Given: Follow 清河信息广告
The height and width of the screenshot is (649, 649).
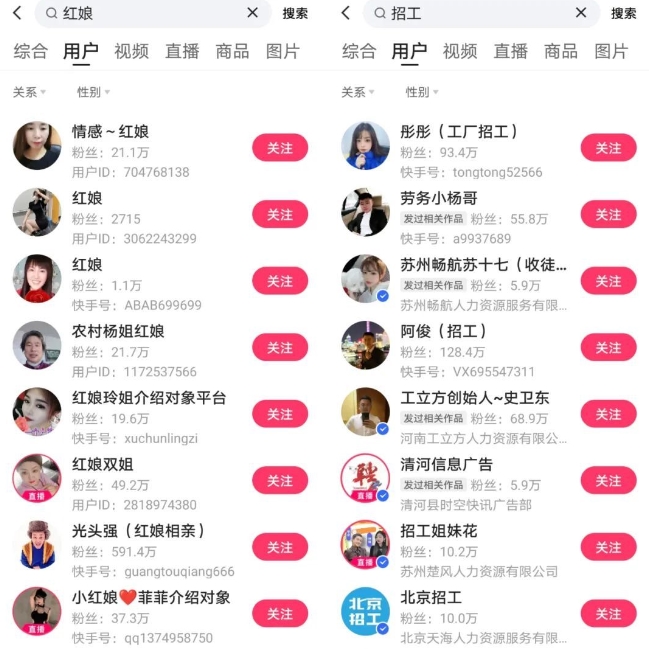Looking at the screenshot, I should click(x=608, y=481).
